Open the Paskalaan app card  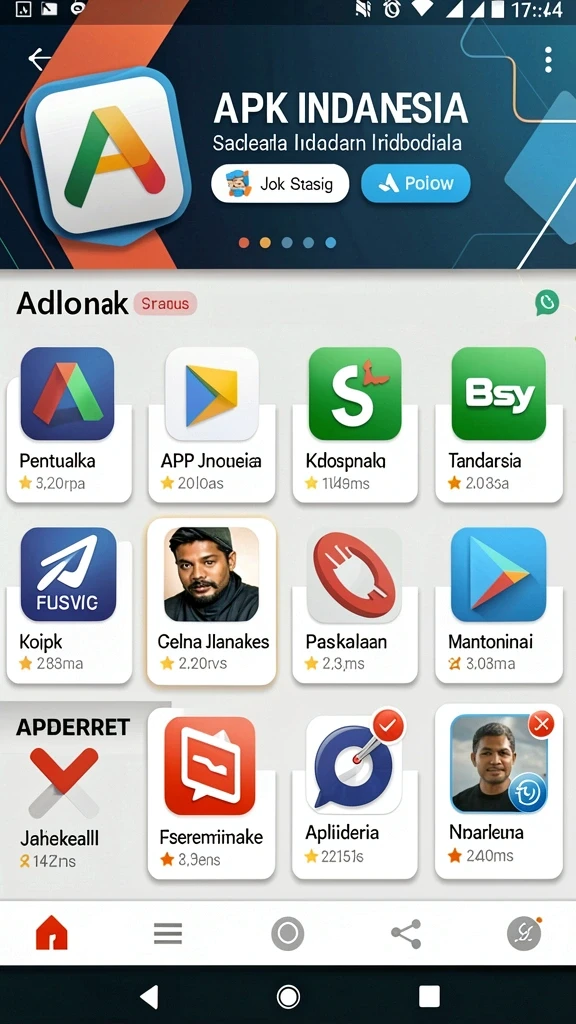click(355, 605)
